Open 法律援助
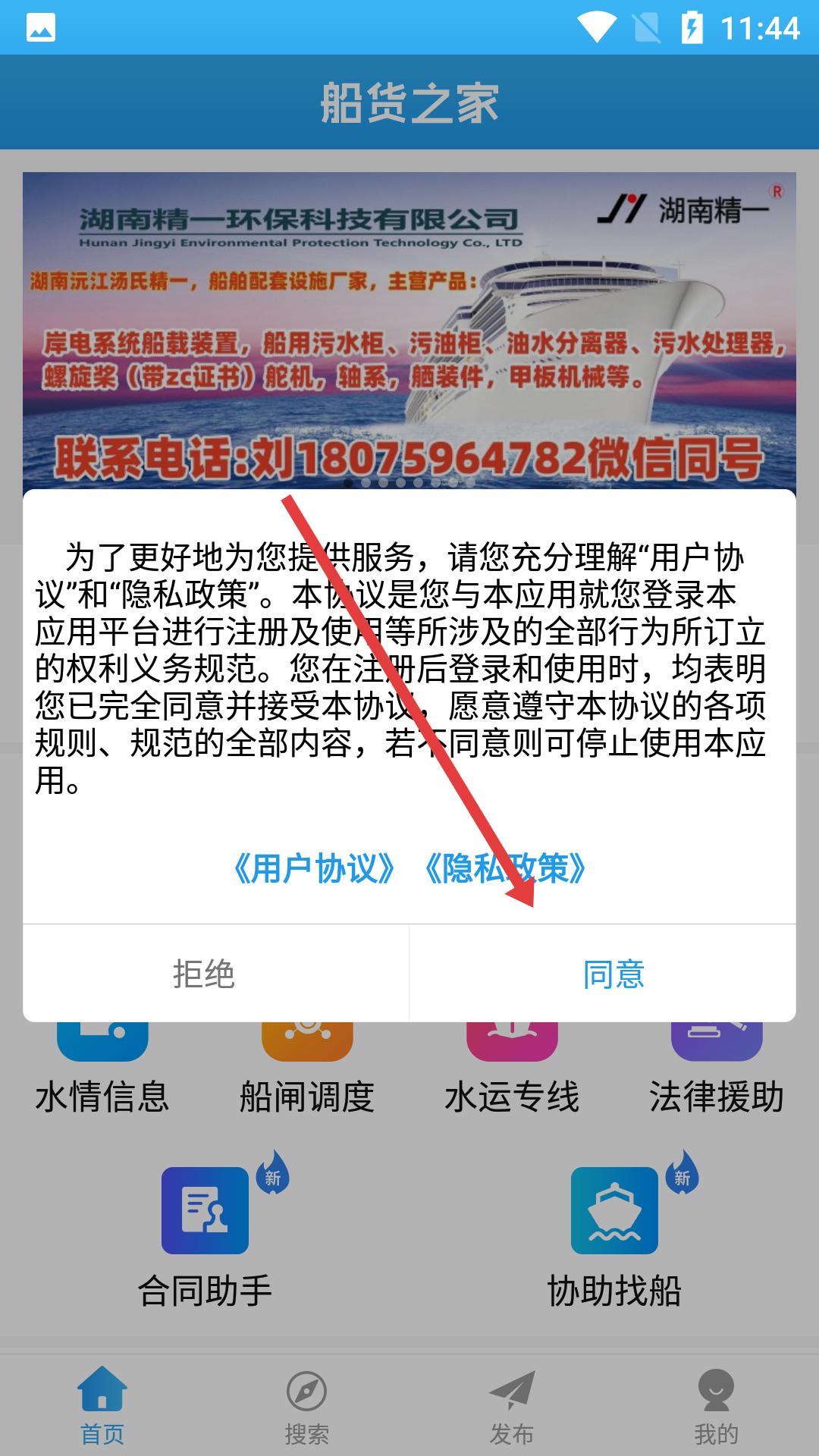This screenshot has height=1456, width=819. [x=716, y=1077]
